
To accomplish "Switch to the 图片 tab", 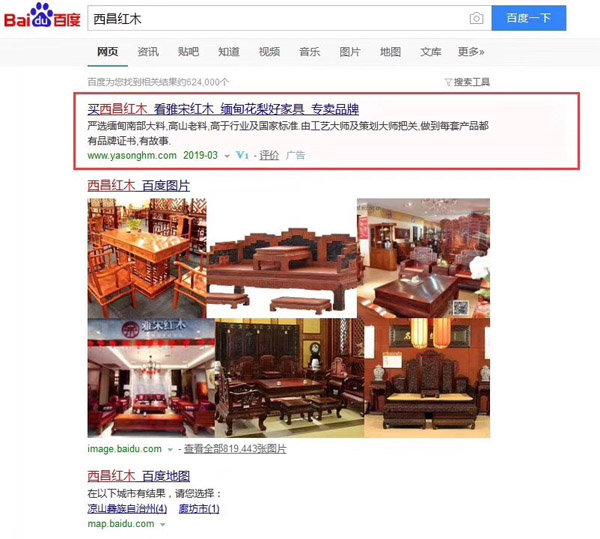I will tap(350, 52).
